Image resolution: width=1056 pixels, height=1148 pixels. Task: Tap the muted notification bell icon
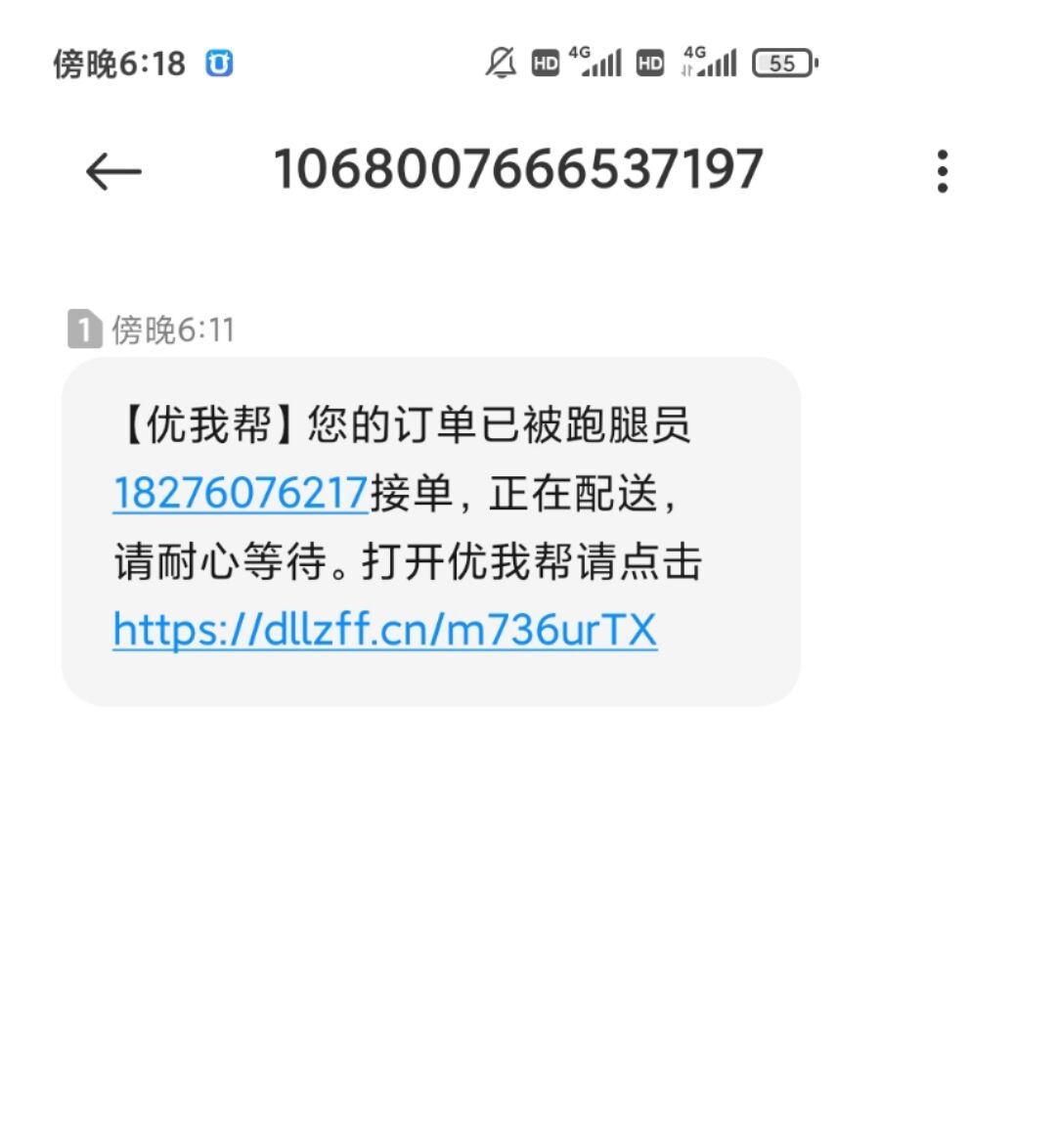[x=500, y=62]
